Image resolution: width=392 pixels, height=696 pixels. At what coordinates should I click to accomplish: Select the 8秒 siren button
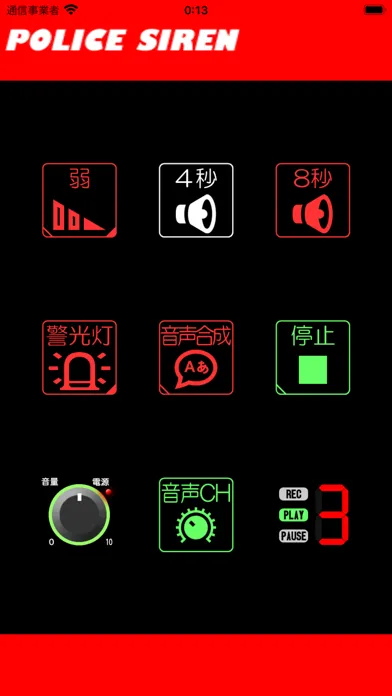coord(313,200)
